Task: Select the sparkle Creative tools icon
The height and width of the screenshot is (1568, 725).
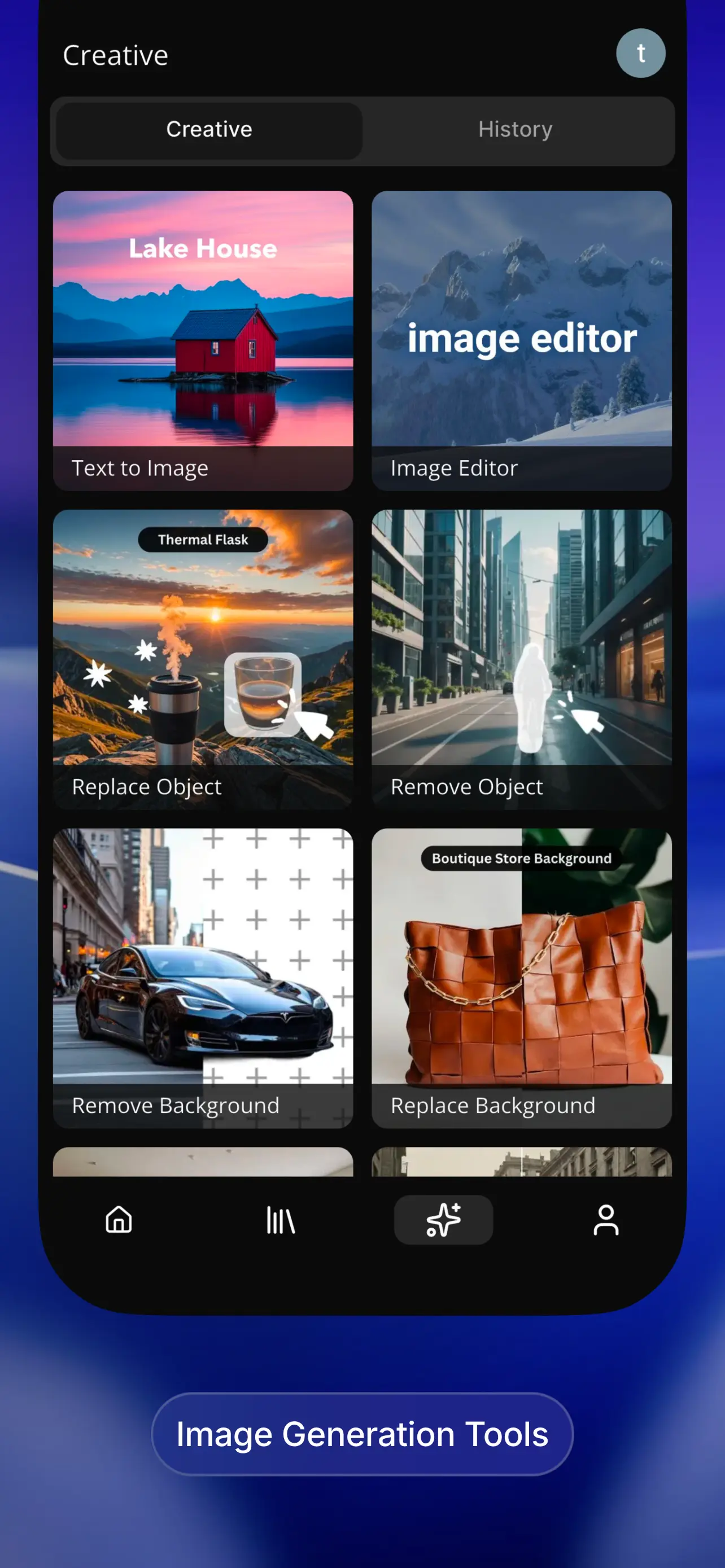Action: coord(443,1219)
